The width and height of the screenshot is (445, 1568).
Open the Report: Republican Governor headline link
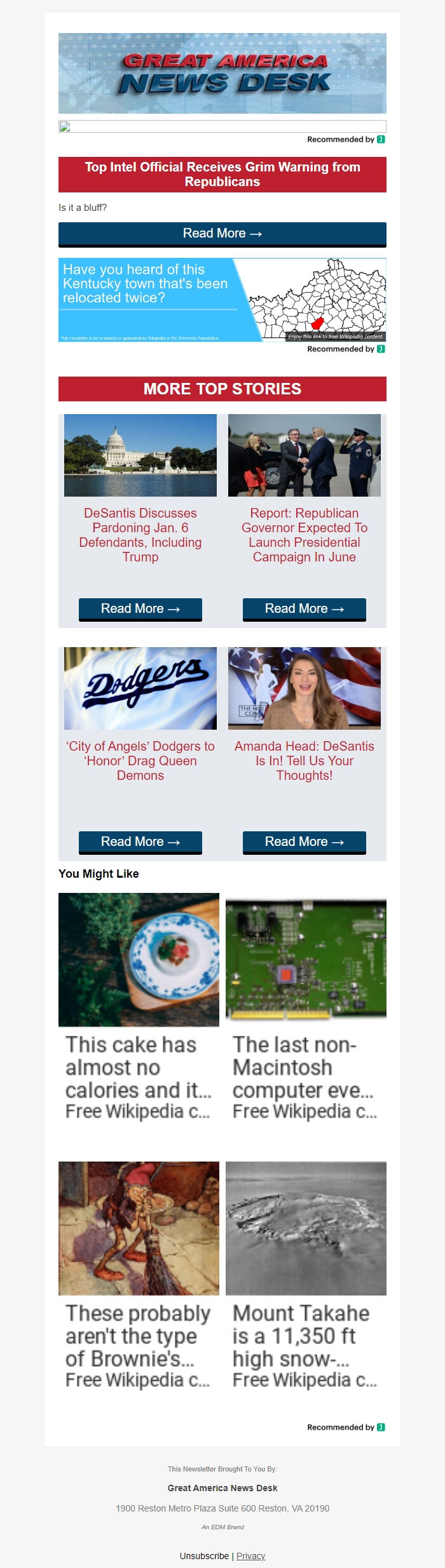304,535
